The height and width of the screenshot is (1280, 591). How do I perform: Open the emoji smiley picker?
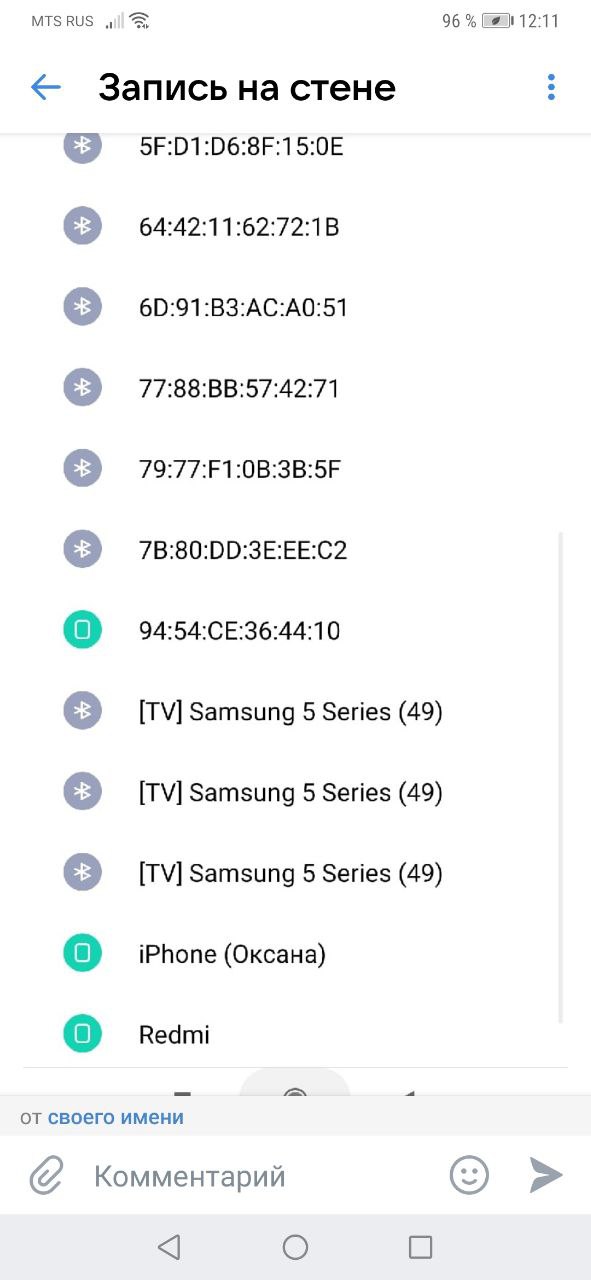coord(469,1175)
